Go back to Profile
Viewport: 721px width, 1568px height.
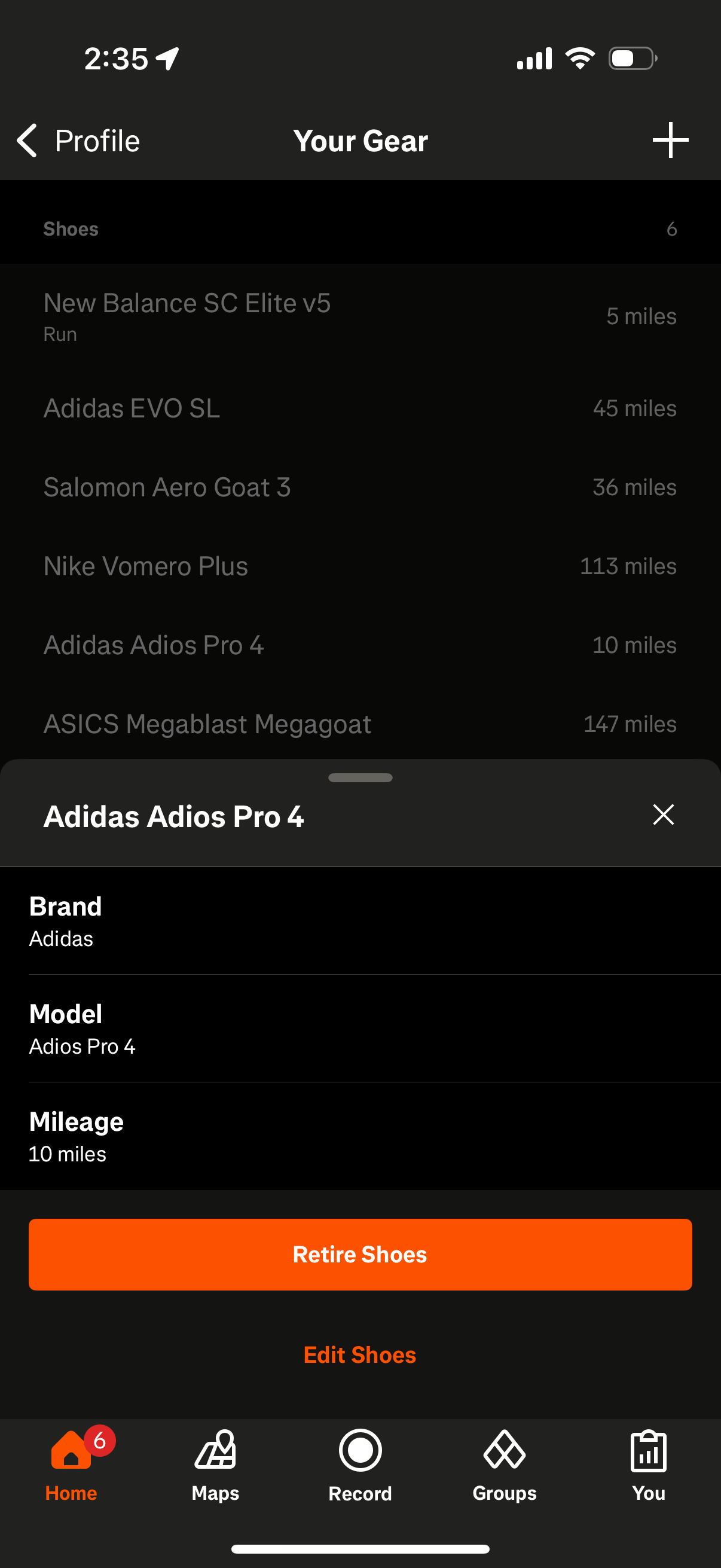[78, 141]
